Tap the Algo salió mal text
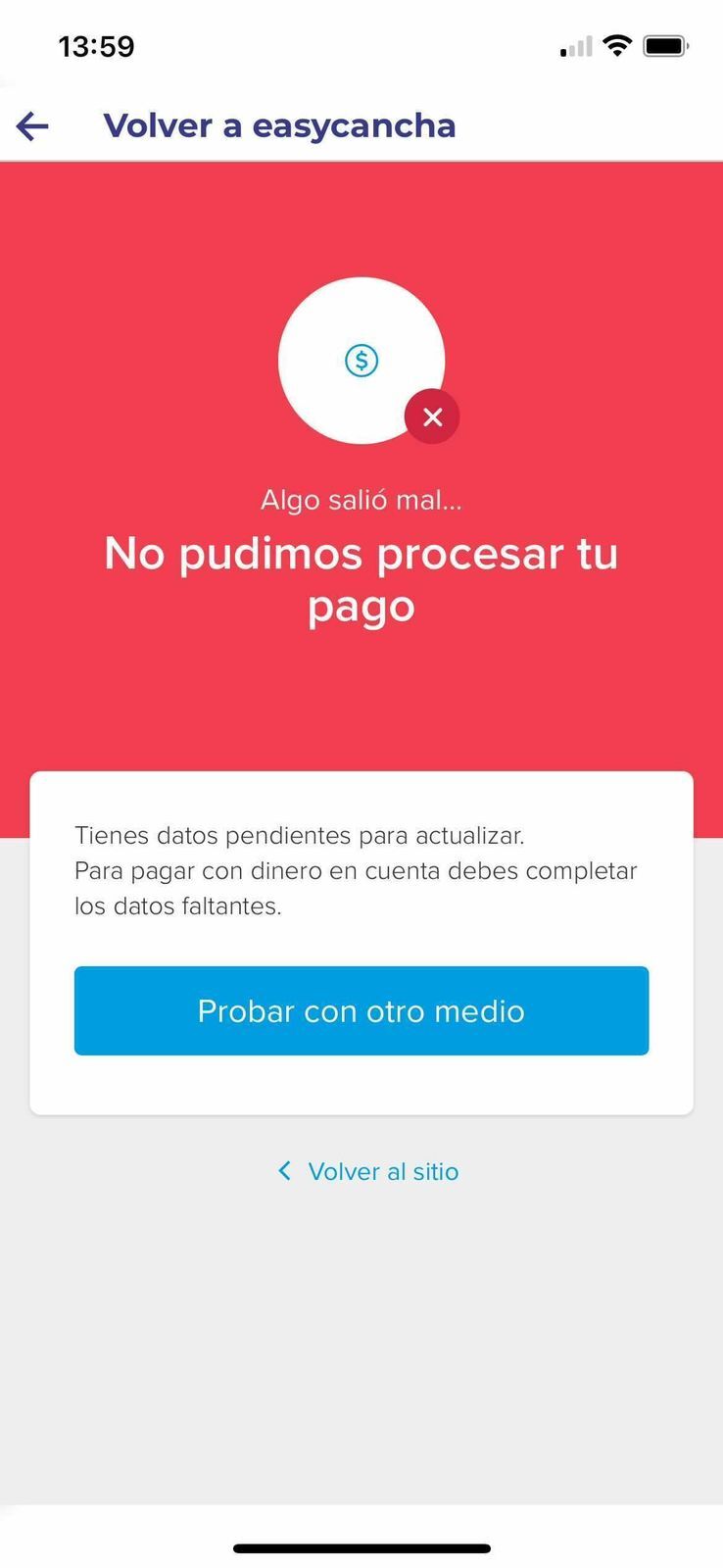The height and width of the screenshot is (1568, 723). (361, 500)
